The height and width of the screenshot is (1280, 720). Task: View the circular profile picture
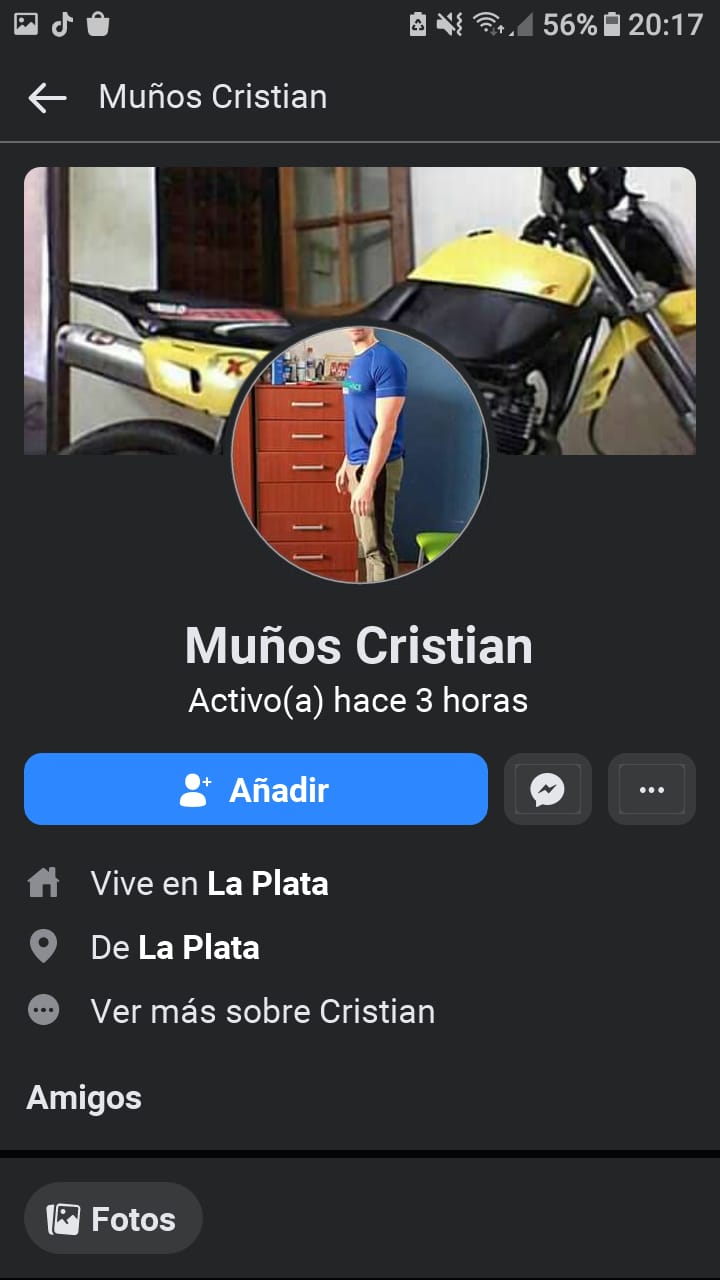point(360,455)
